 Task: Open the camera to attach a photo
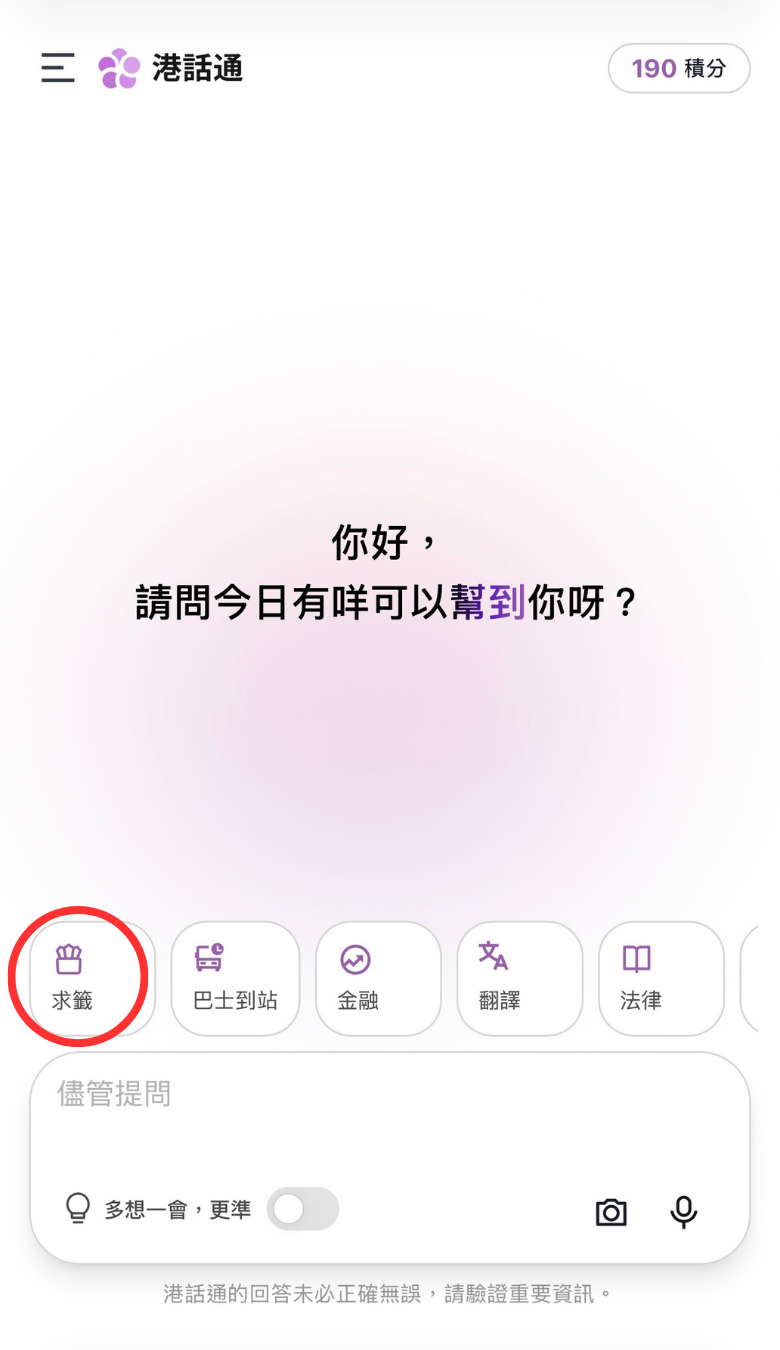coord(611,1212)
